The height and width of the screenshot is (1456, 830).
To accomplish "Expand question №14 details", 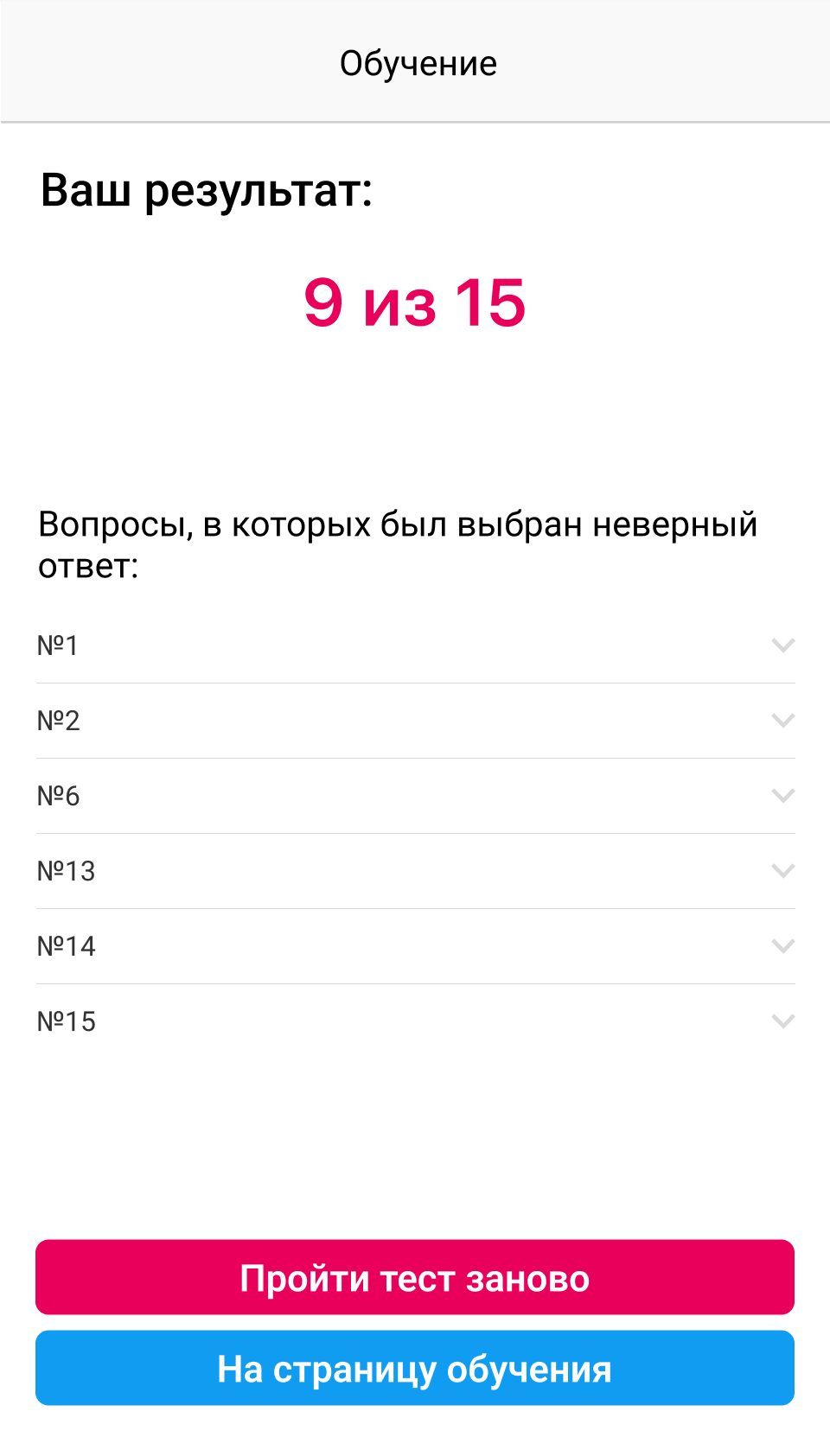I will click(415, 946).
